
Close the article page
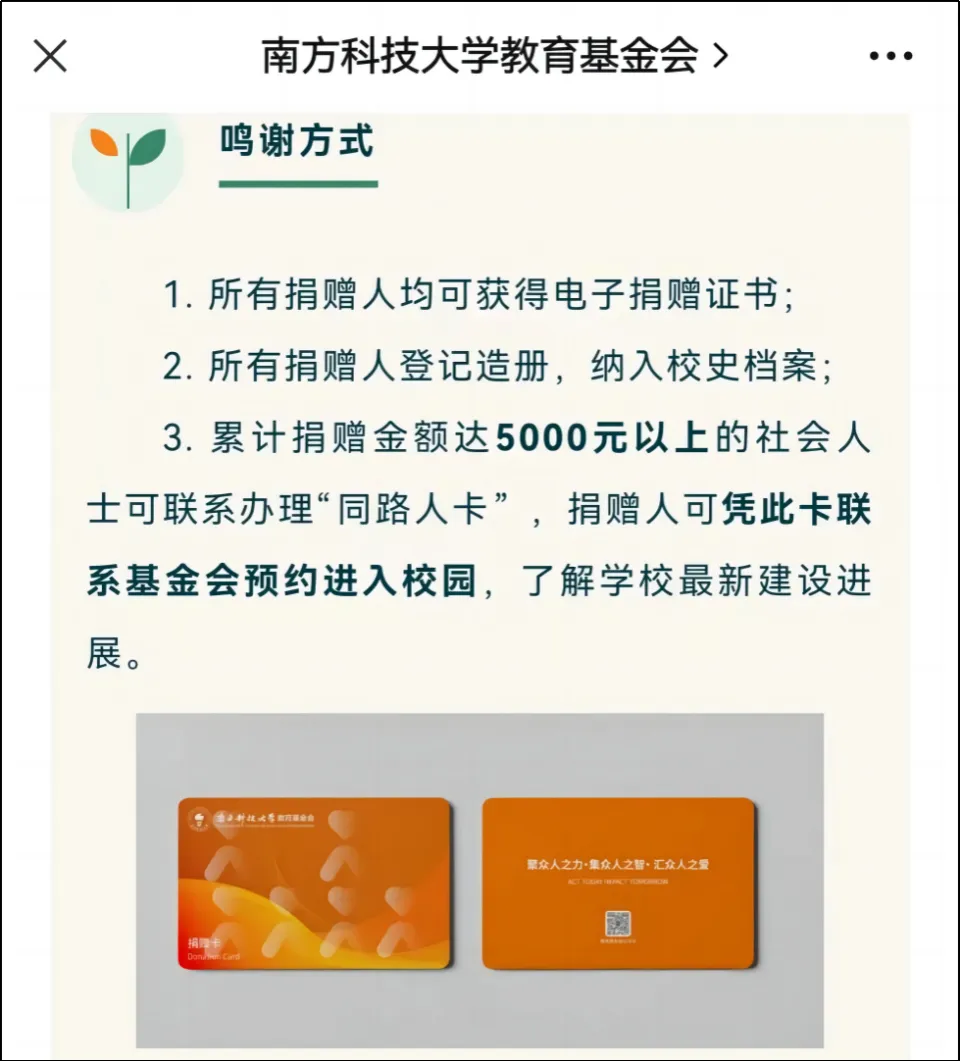[x=50, y=56]
